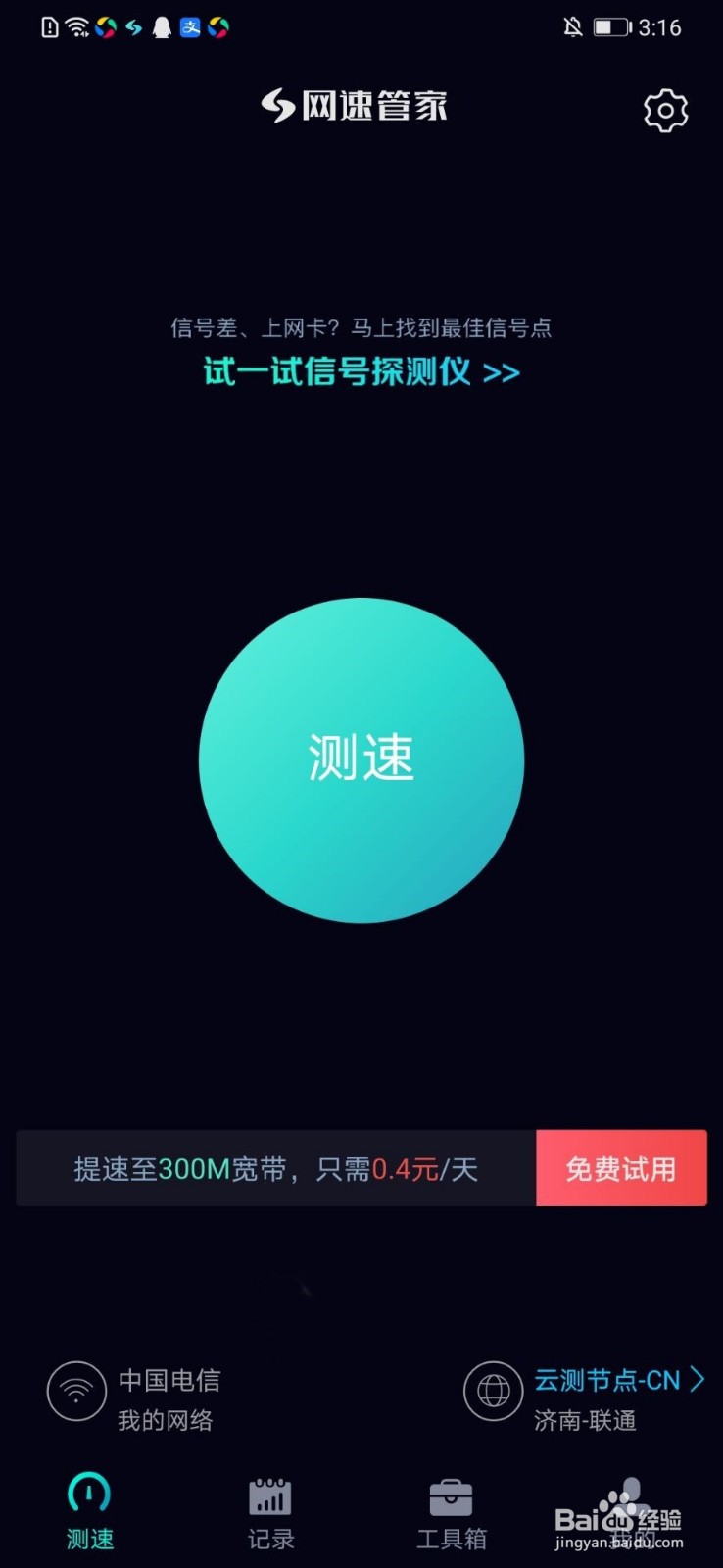Expand the 云测节点-CN server with chevron arrow
Image resolution: width=723 pixels, height=1568 pixels.
pos(698,1379)
